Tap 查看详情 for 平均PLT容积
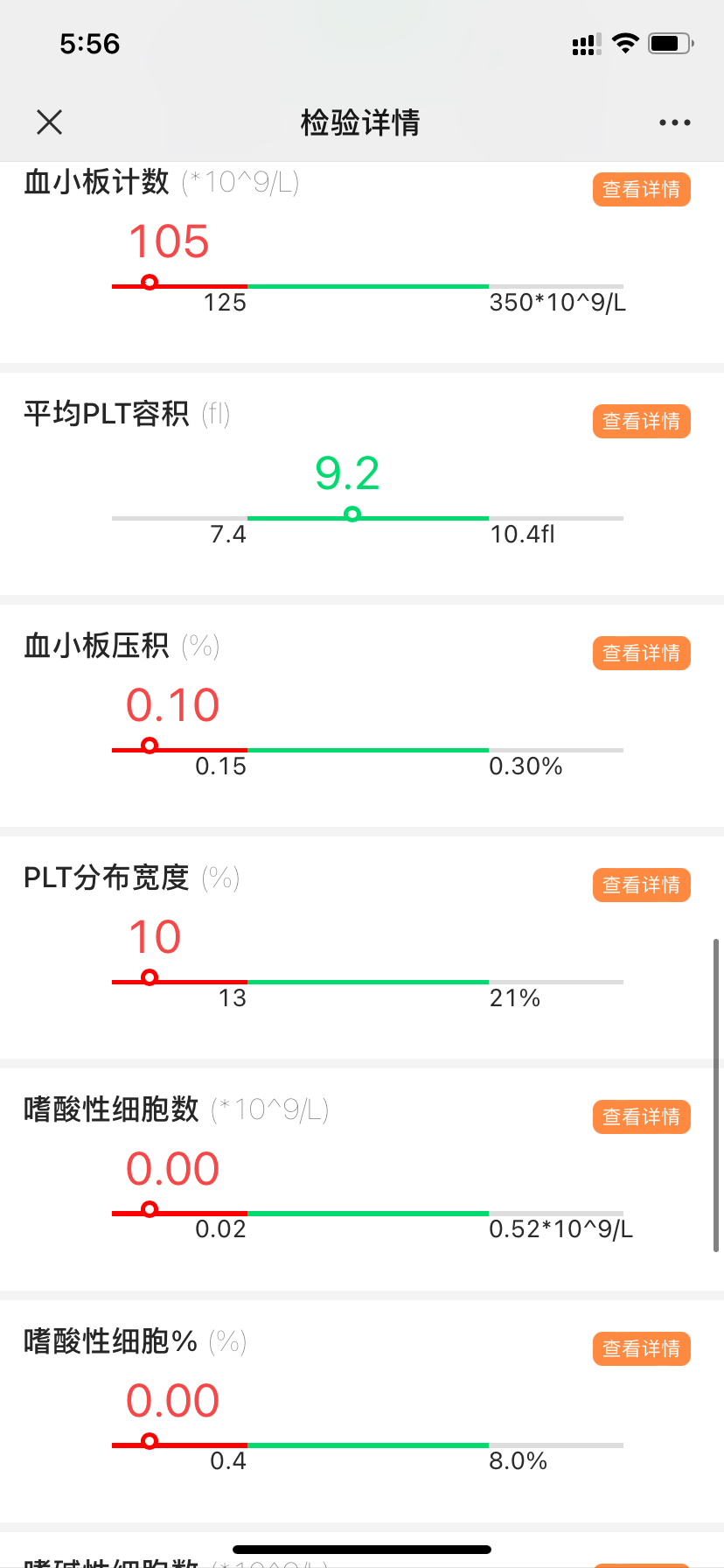The height and width of the screenshot is (1568, 724). coord(642,421)
